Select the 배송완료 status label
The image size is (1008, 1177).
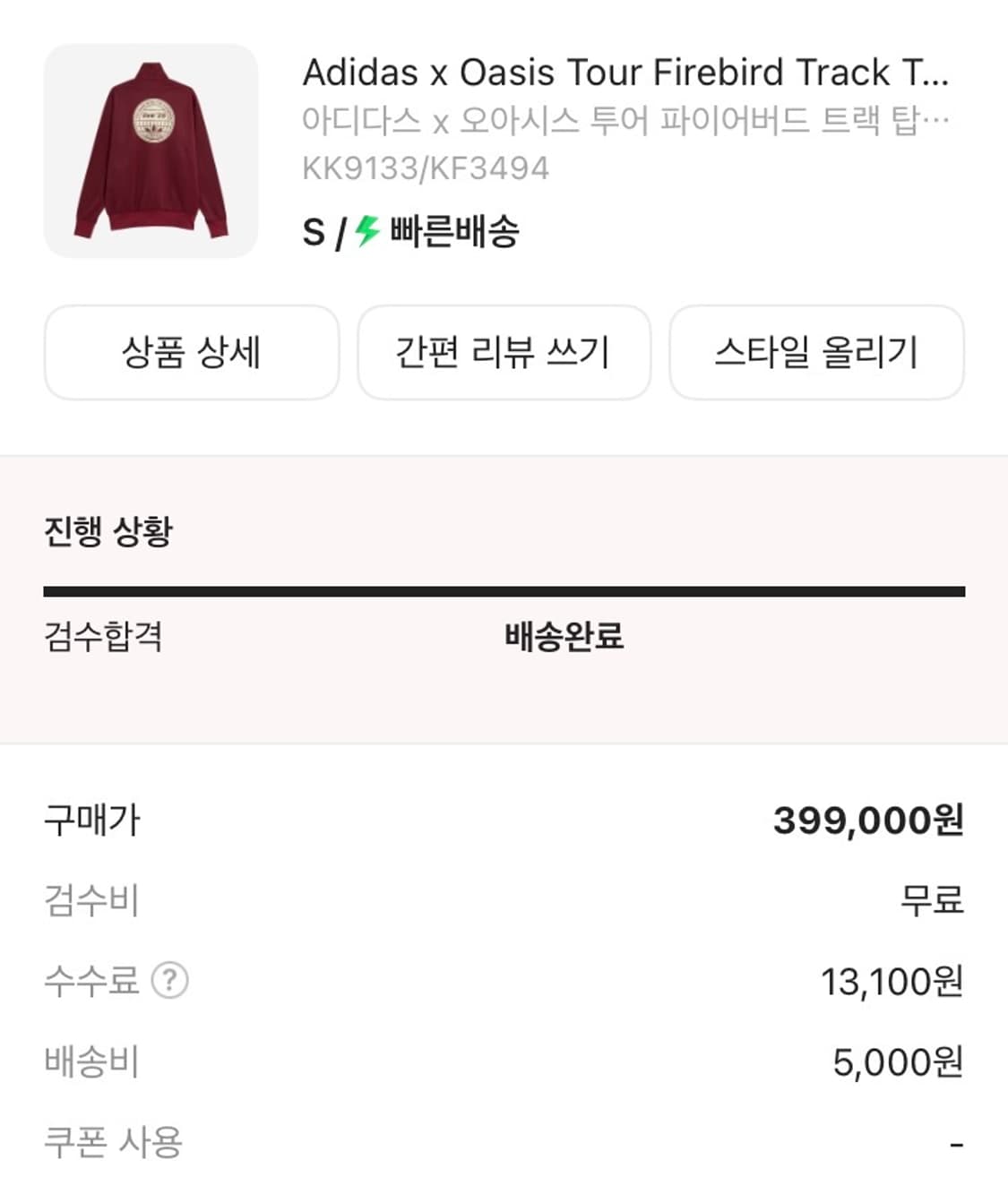click(x=564, y=638)
